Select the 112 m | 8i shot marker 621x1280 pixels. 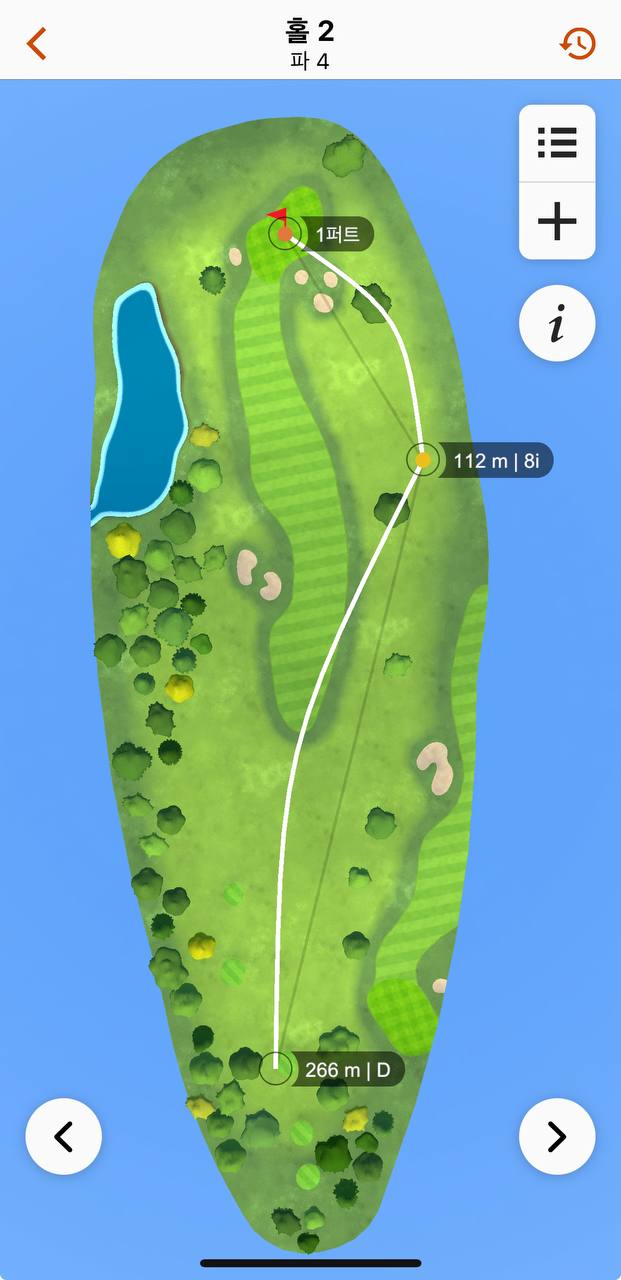[480, 460]
